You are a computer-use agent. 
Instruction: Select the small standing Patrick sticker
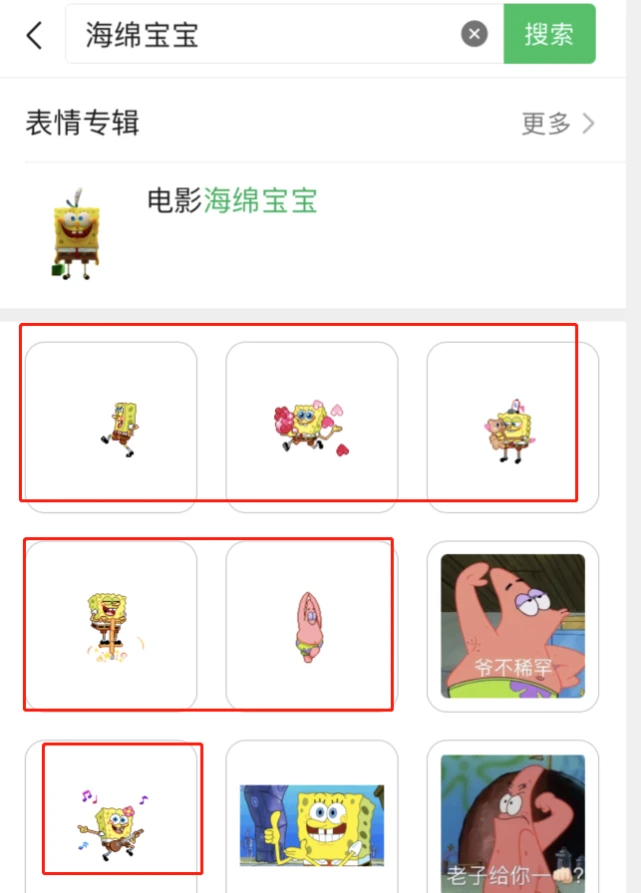[x=311, y=626]
